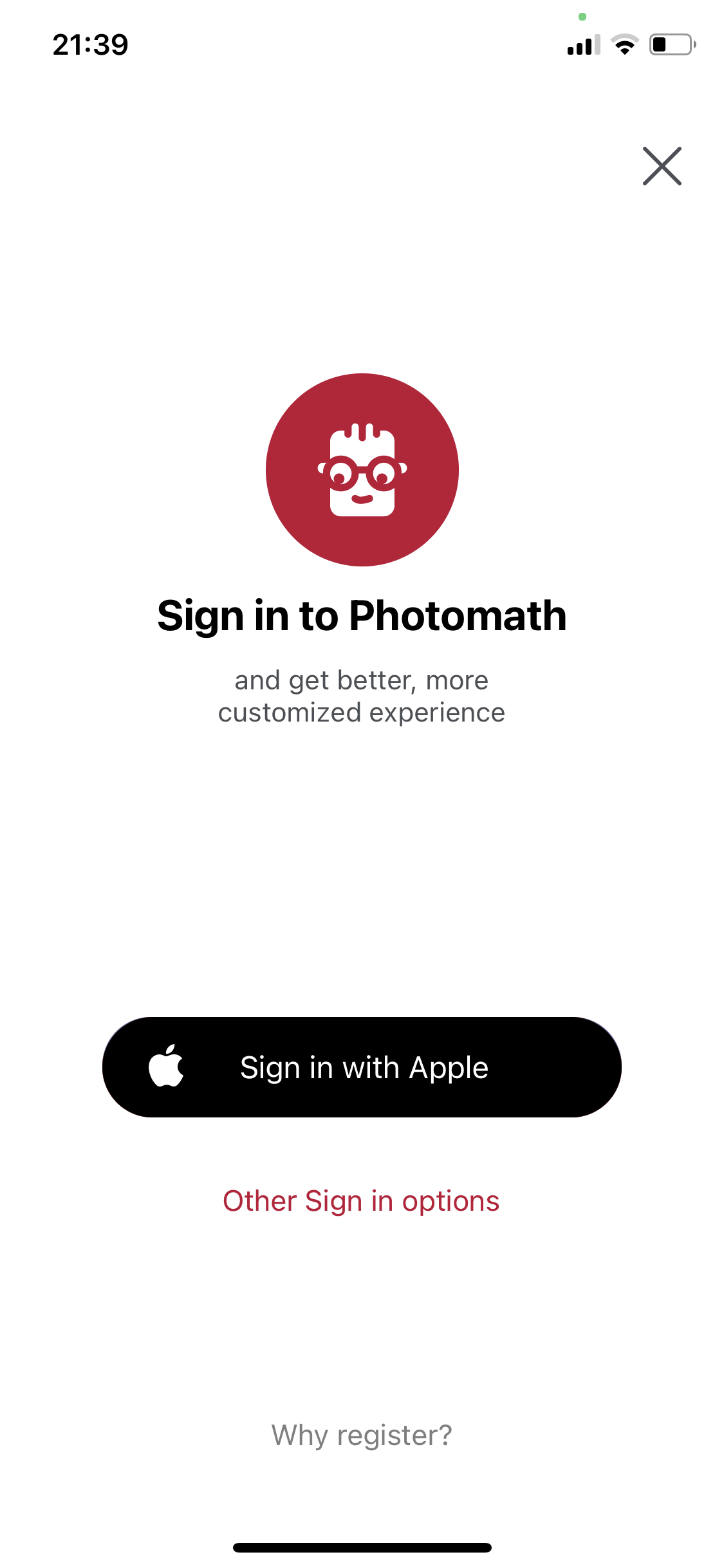
Task: Tap the home indicator bar at bottom
Action: (x=362, y=1547)
